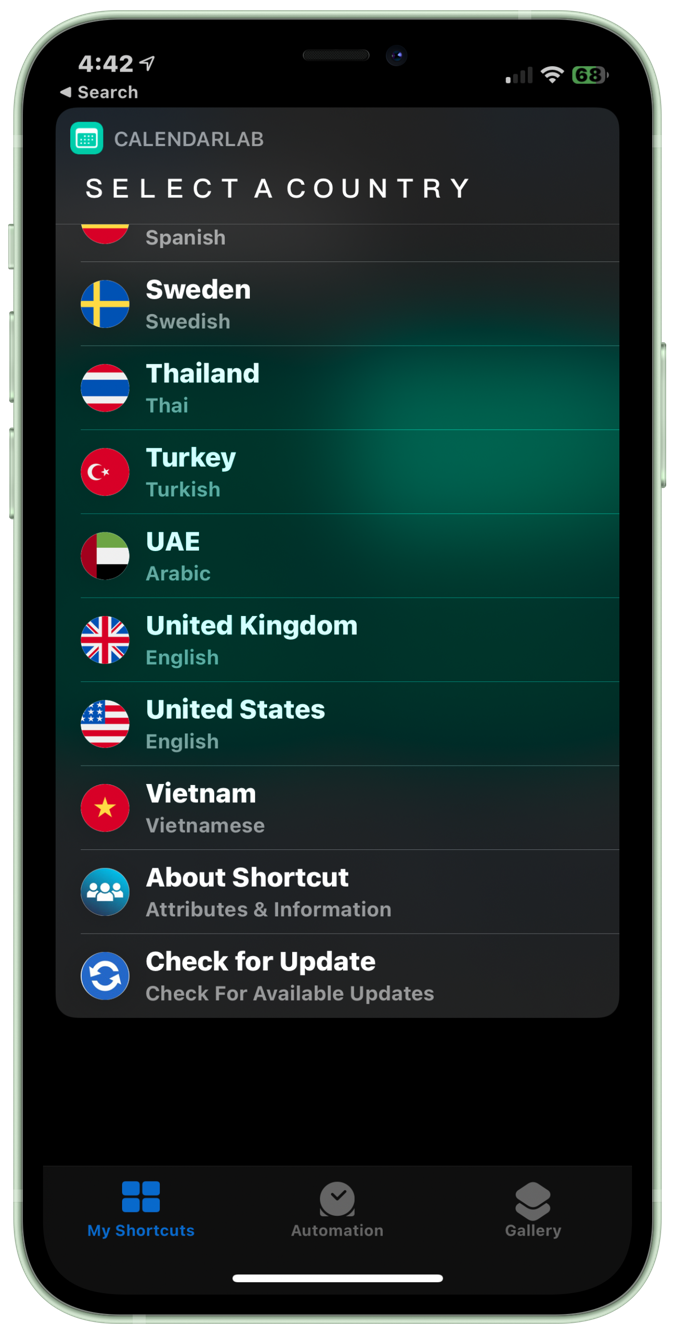Open the Automation tab
This screenshot has width=675, height=1336.
pyautogui.click(x=337, y=1210)
